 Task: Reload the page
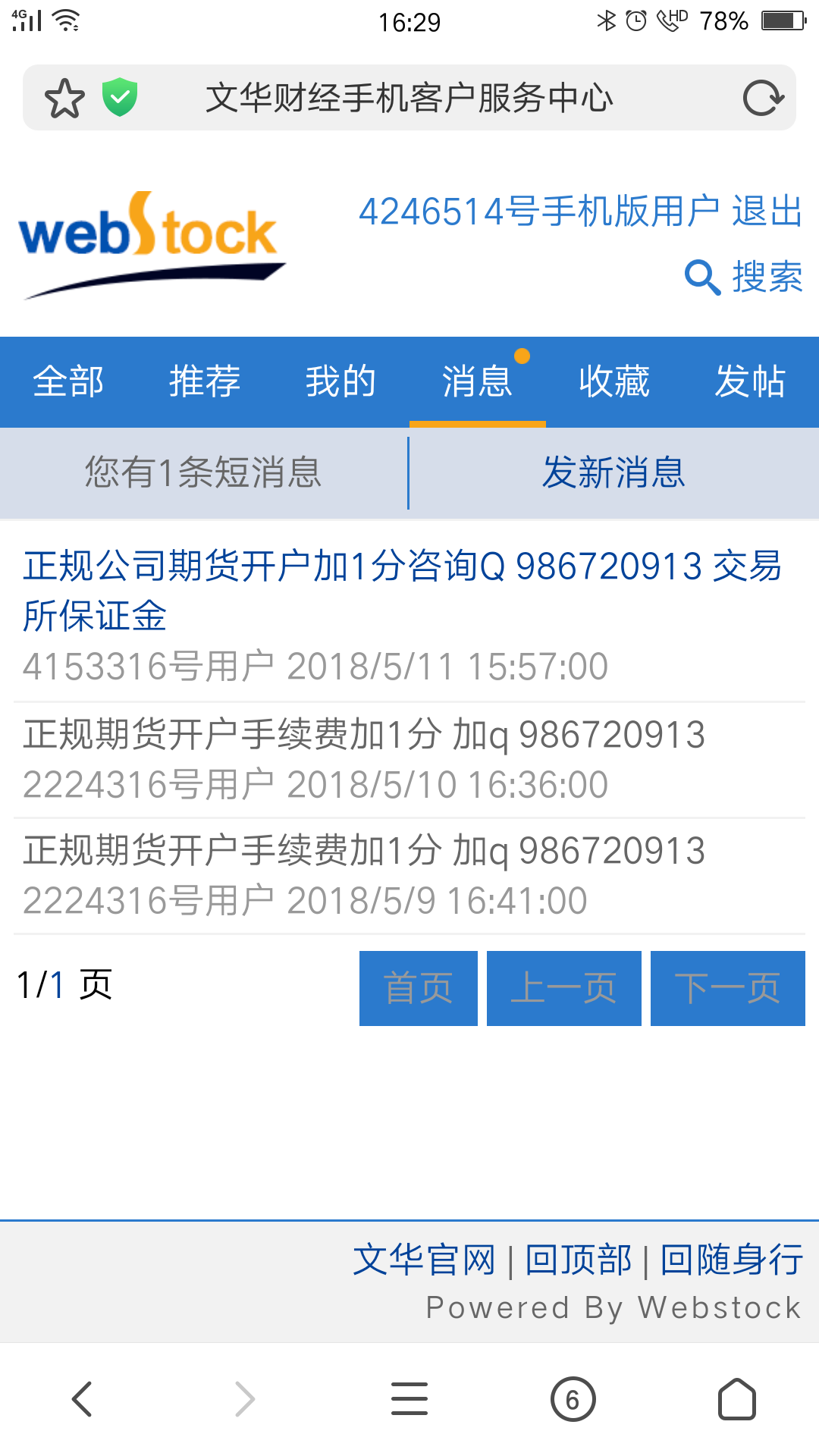click(x=763, y=99)
